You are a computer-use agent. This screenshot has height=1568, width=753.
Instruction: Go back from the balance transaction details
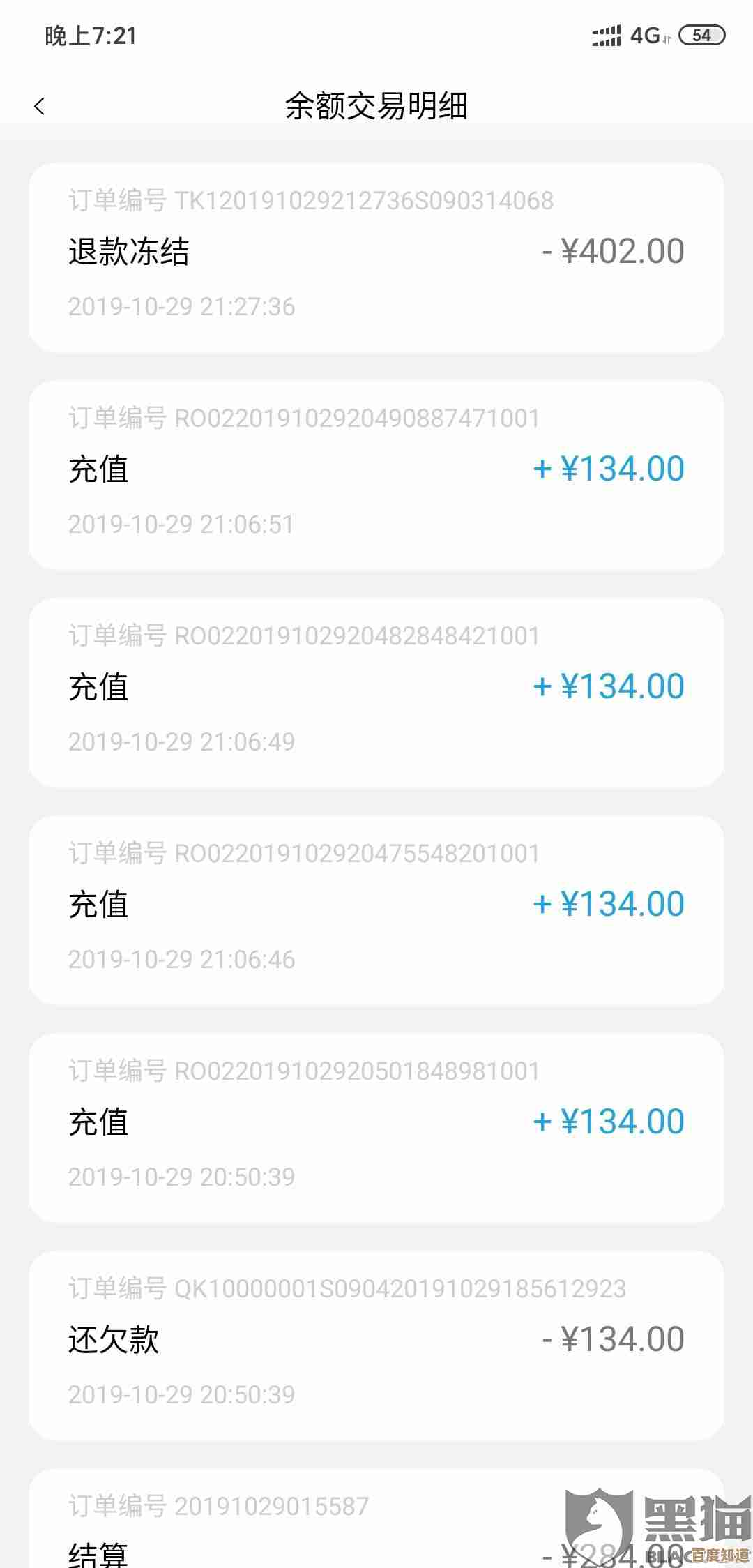(x=39, y=106)
